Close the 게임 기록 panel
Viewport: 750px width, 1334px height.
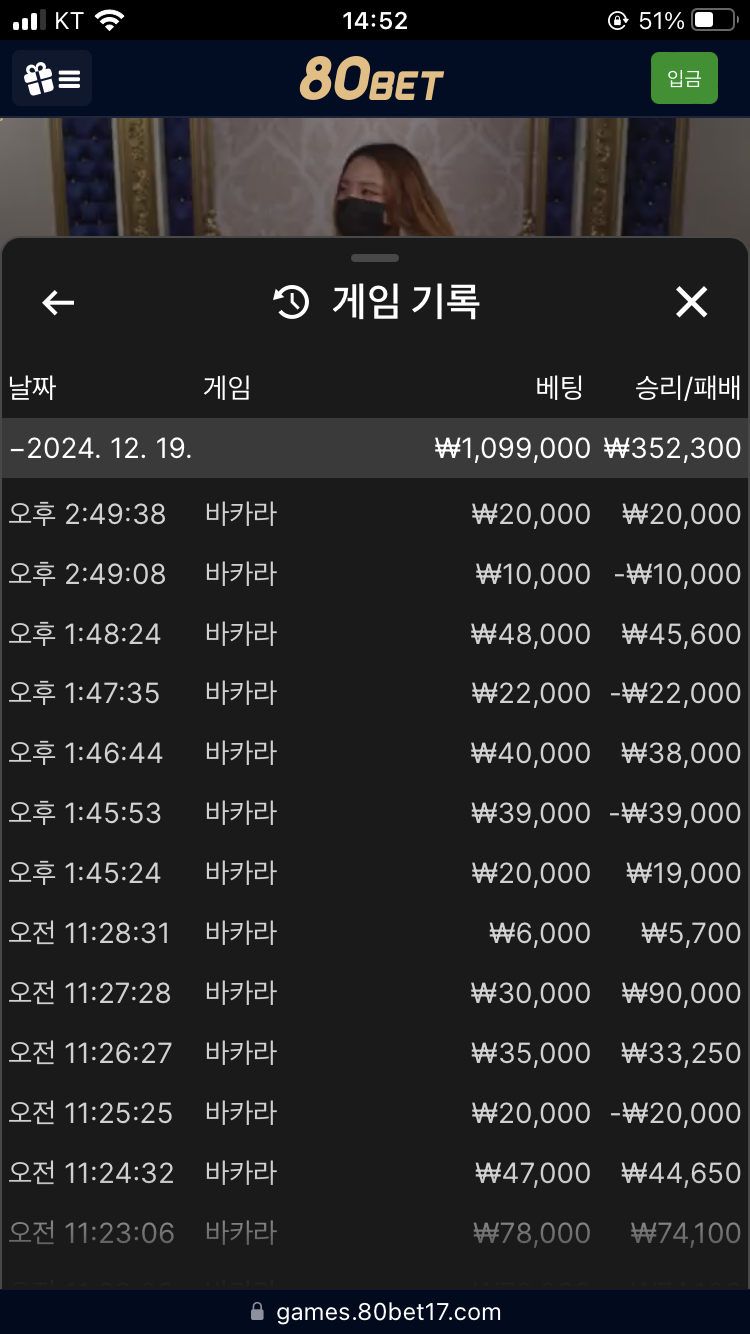click(691, 302)
